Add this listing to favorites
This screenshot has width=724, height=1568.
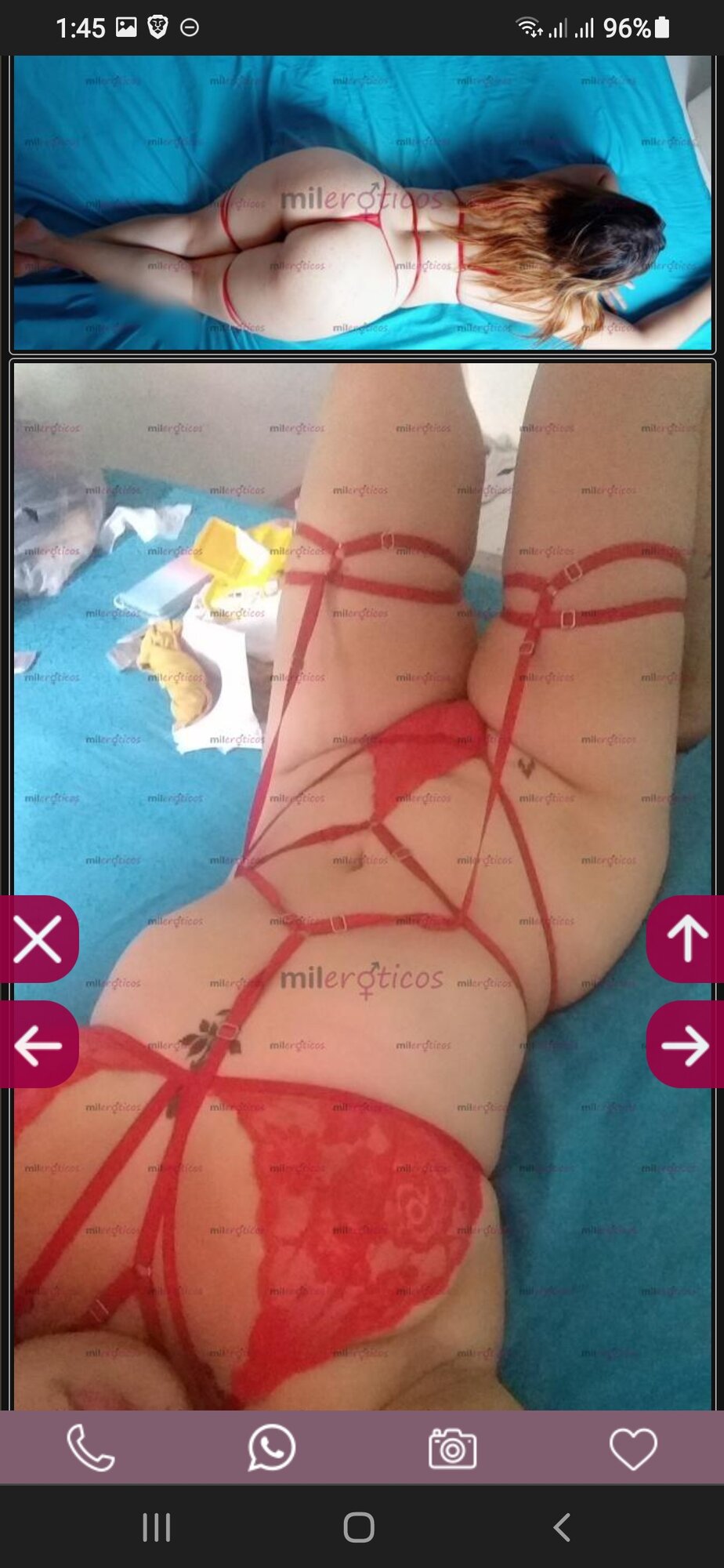pos(633,1448)
